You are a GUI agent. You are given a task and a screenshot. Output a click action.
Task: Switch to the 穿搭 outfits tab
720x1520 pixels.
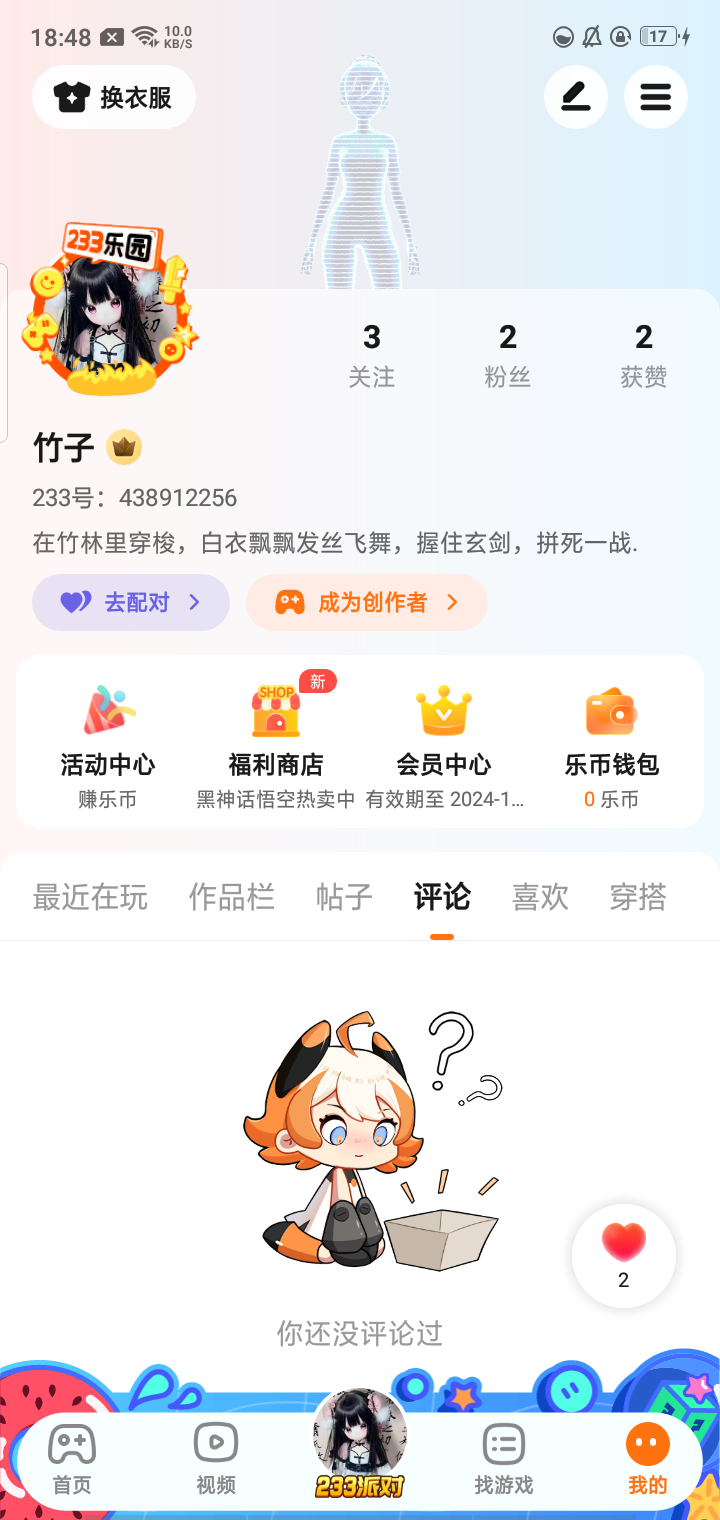pos(638,897)
